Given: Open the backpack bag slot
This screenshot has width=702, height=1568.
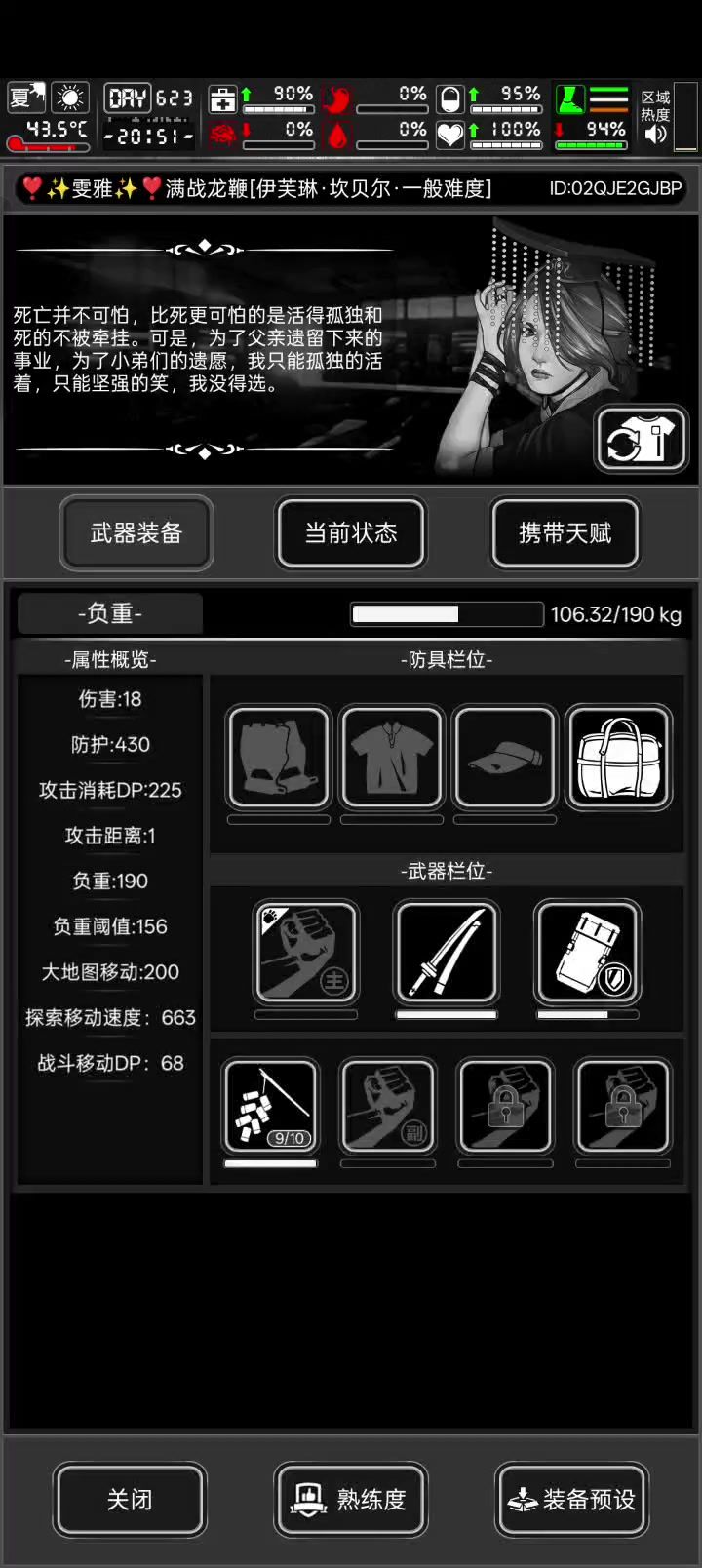Looking at the screenshot, I should click(x=618, y=757).
